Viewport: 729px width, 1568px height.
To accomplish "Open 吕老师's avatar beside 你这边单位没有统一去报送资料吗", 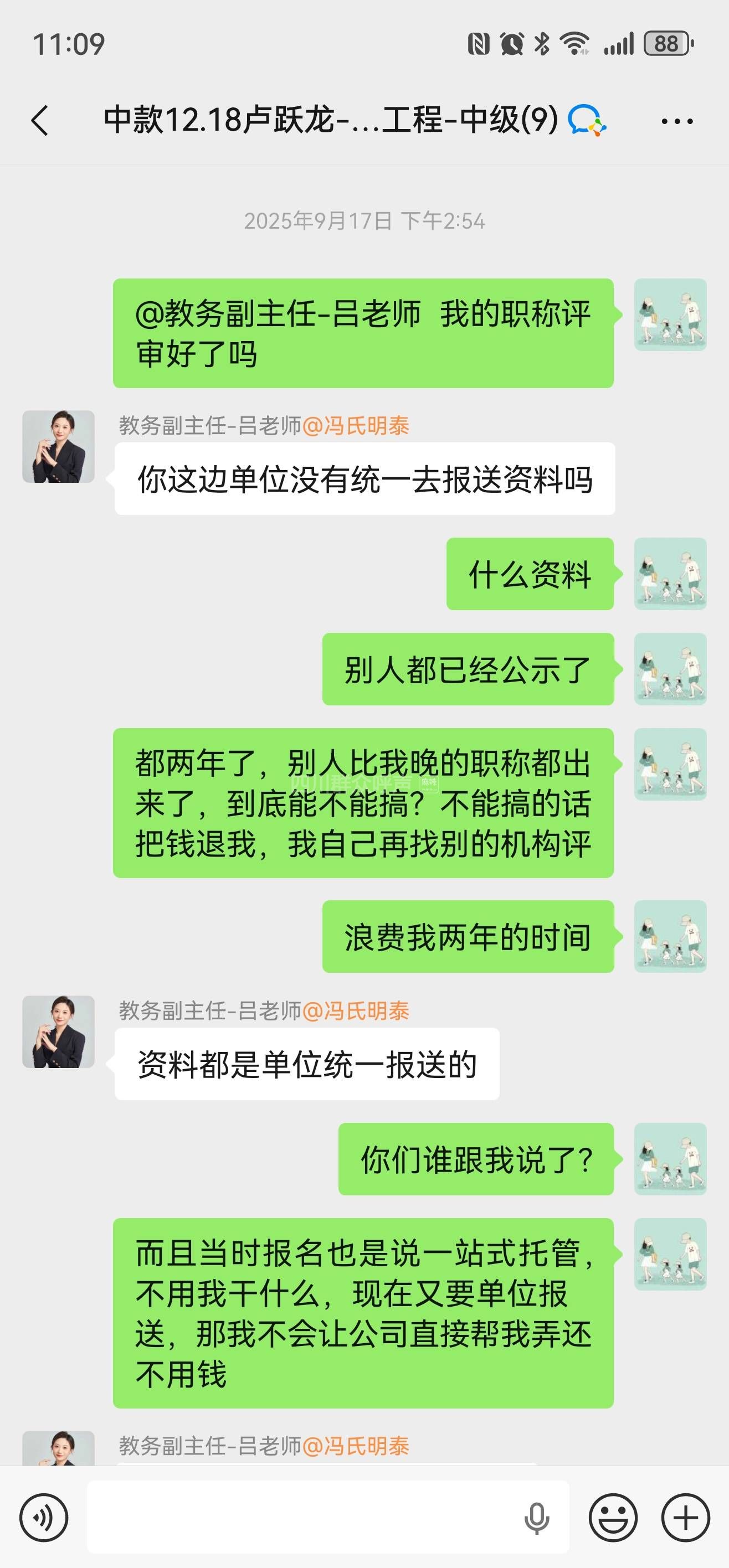I will point(59,447).
